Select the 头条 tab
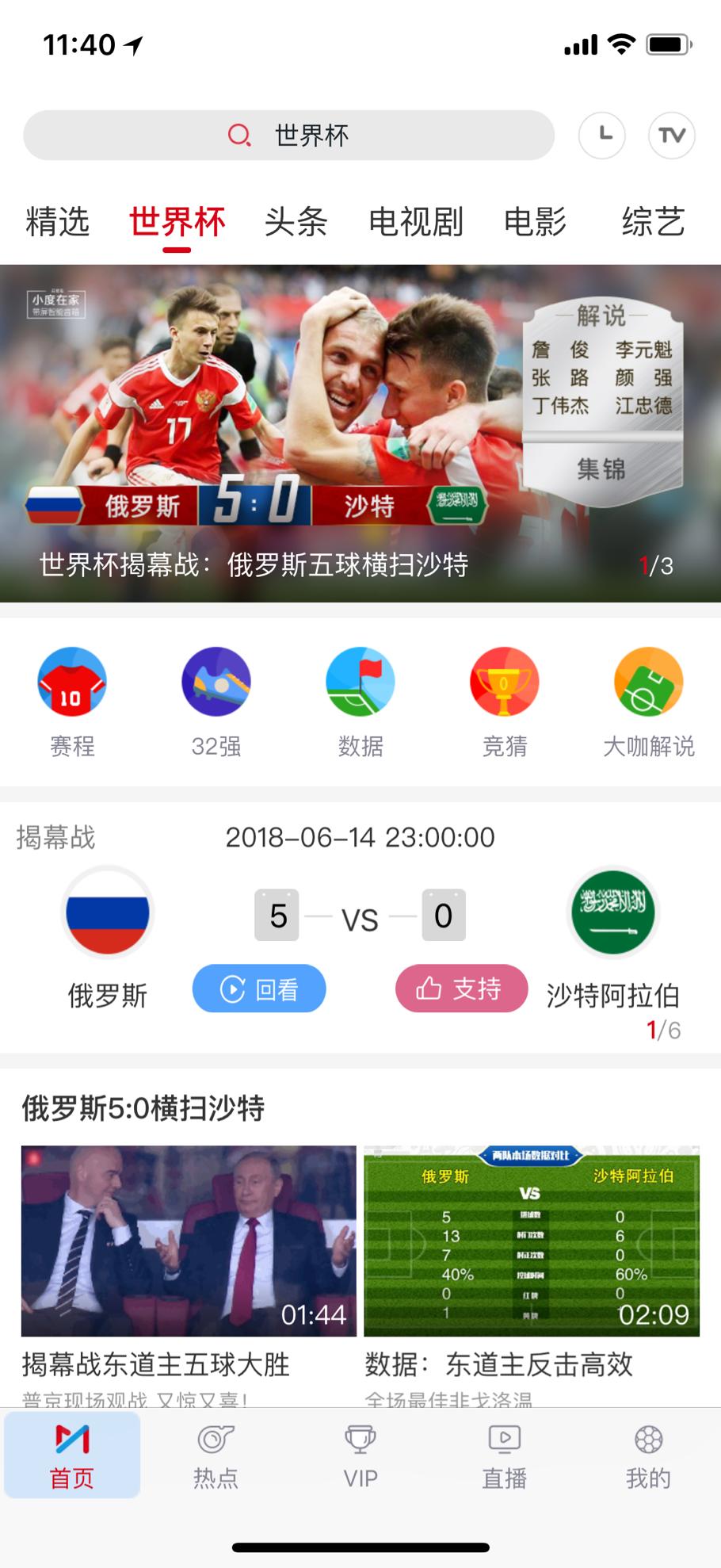 pyautogui.click(x=297, y=223)
